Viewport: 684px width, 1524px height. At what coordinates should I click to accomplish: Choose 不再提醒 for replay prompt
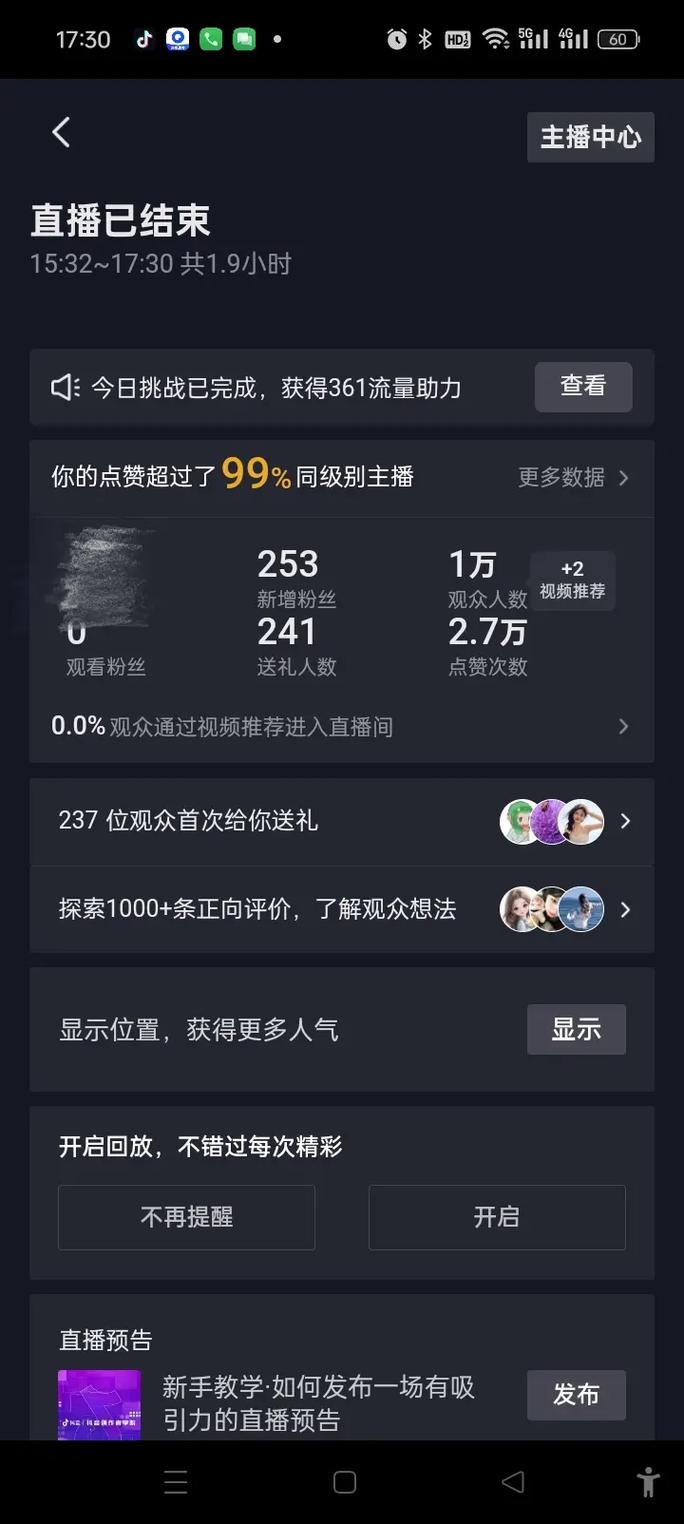pos(186,1217)
